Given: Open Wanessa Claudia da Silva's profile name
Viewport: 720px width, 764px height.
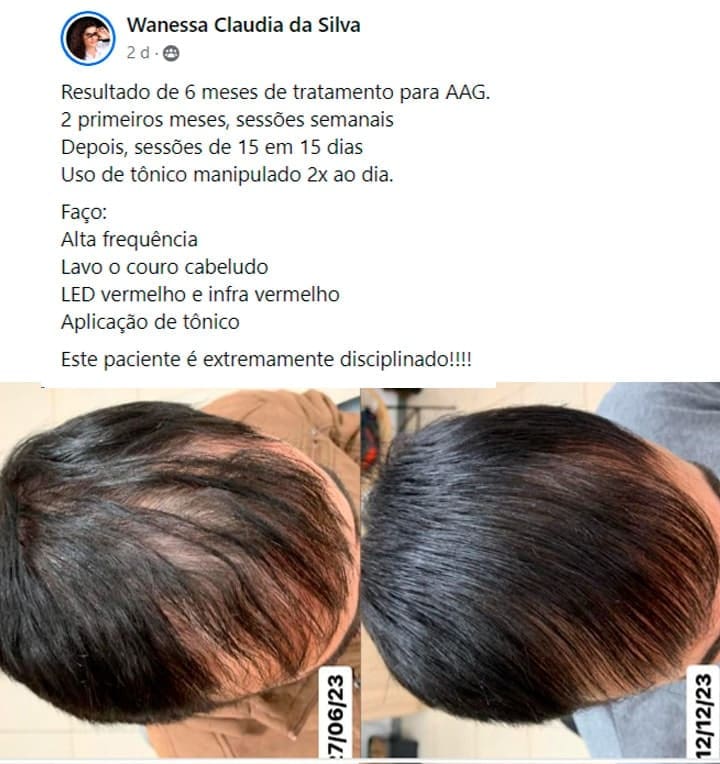Looking at the screenshot, I should (x=243, y=25).
